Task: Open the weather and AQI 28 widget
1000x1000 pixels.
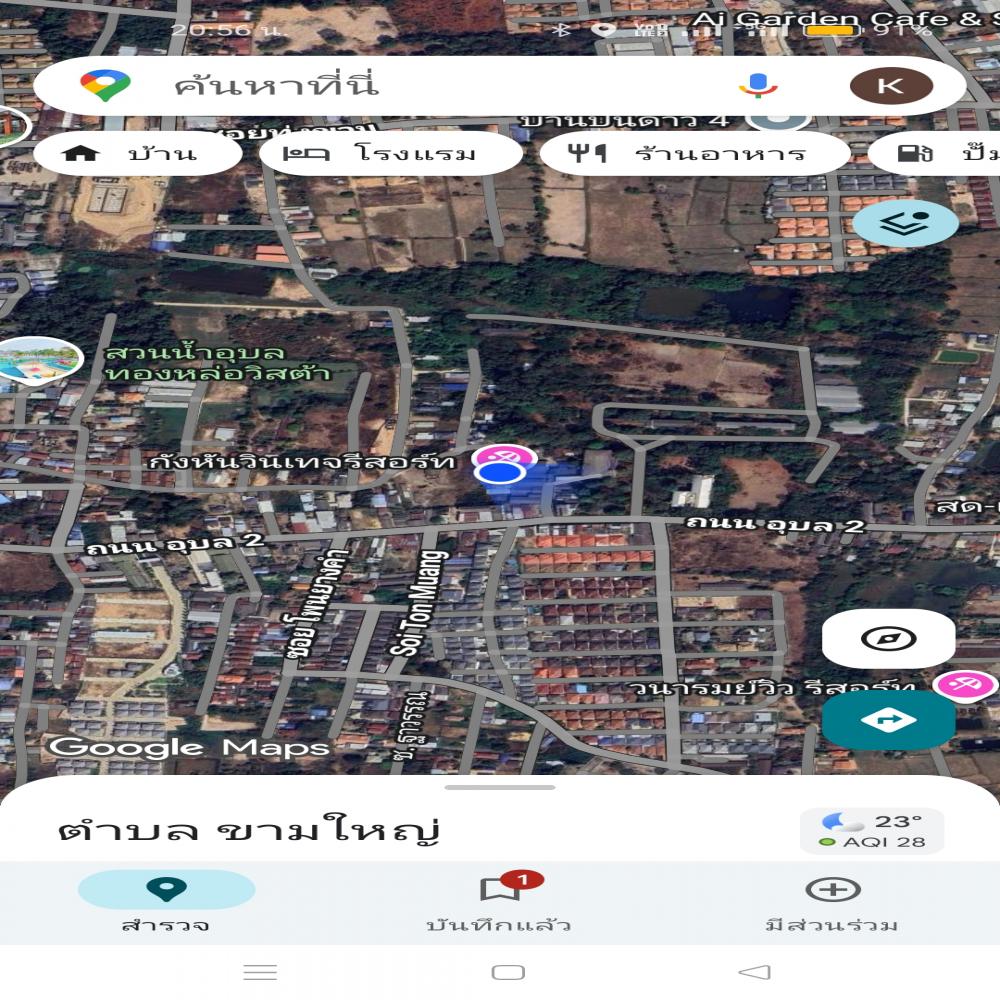Action: pos(871,831)
